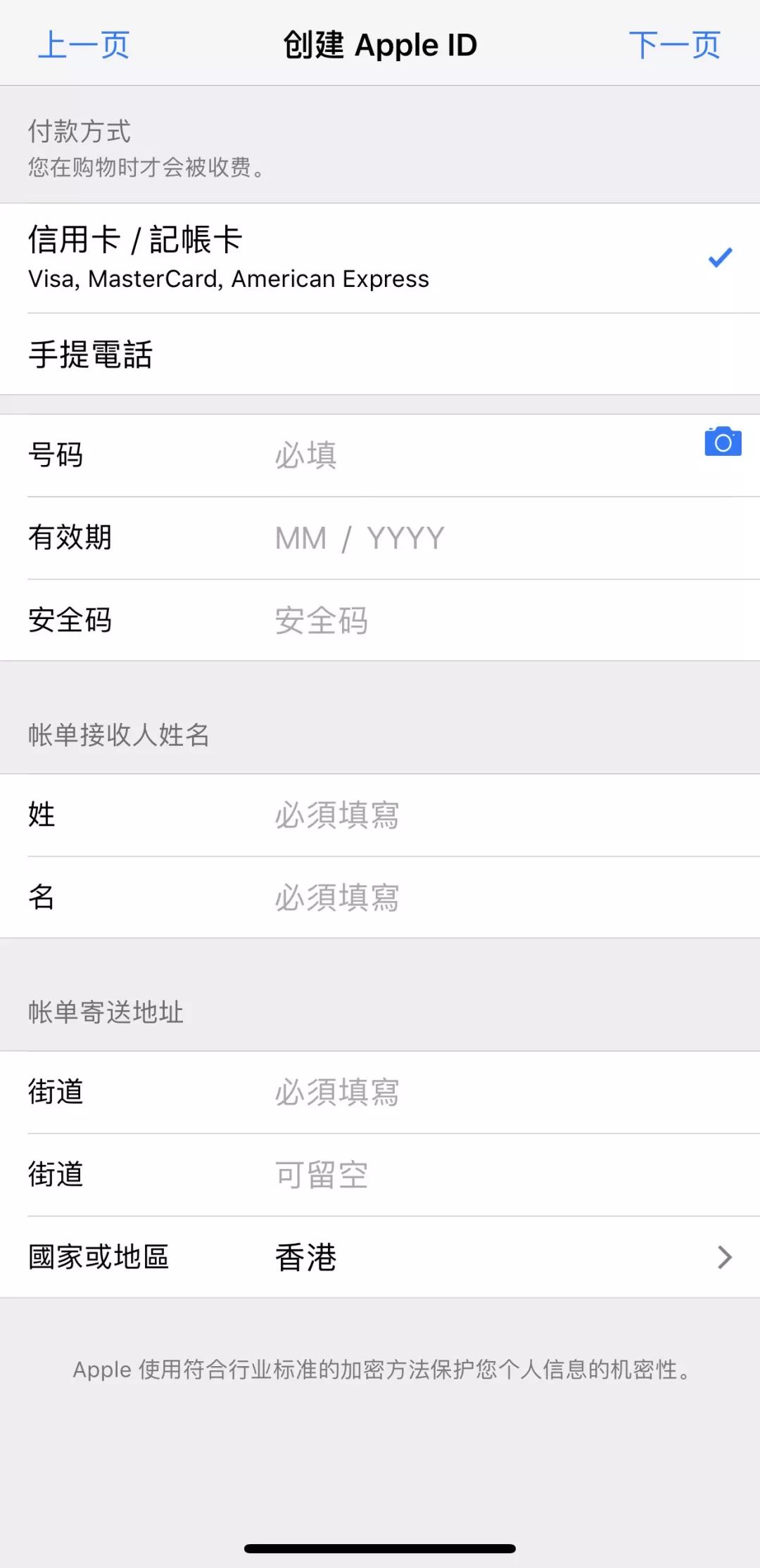Tap the 创建 Apple ID title
Viewport: 760px width, 1568px height.
tap(380, 44)
